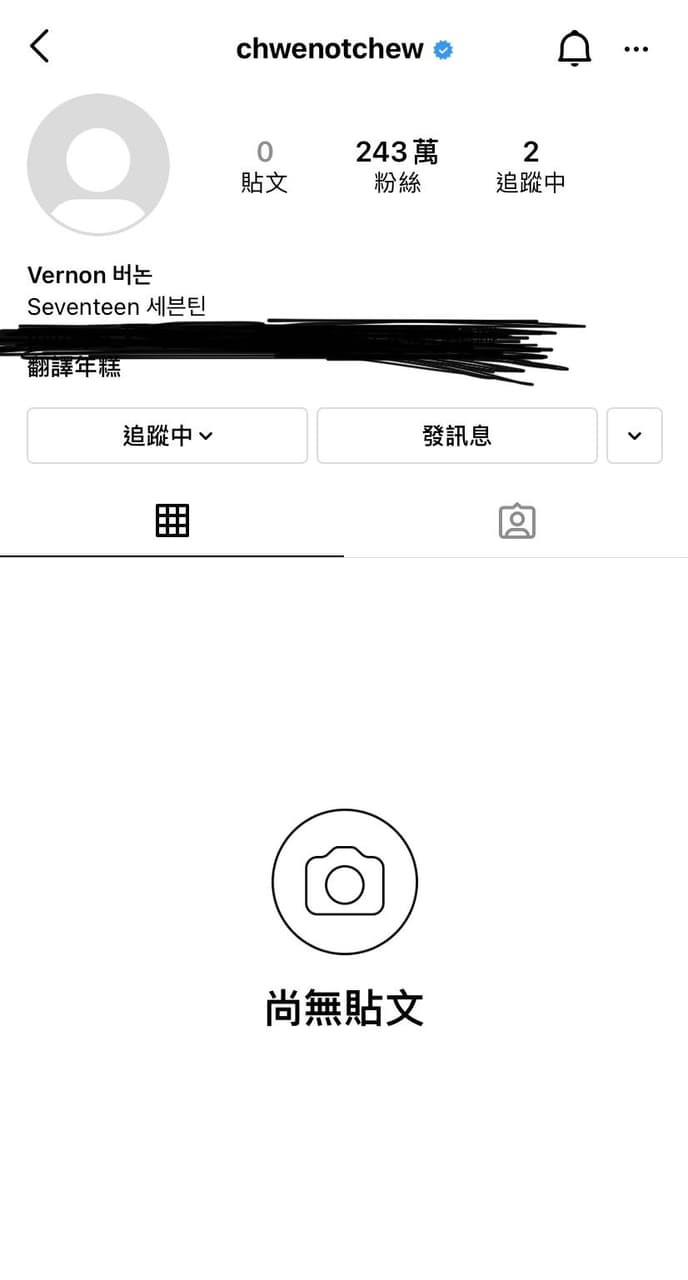Open the profile picture avatar
Screen dimensions: 688x1280
(x=98, y=165)
